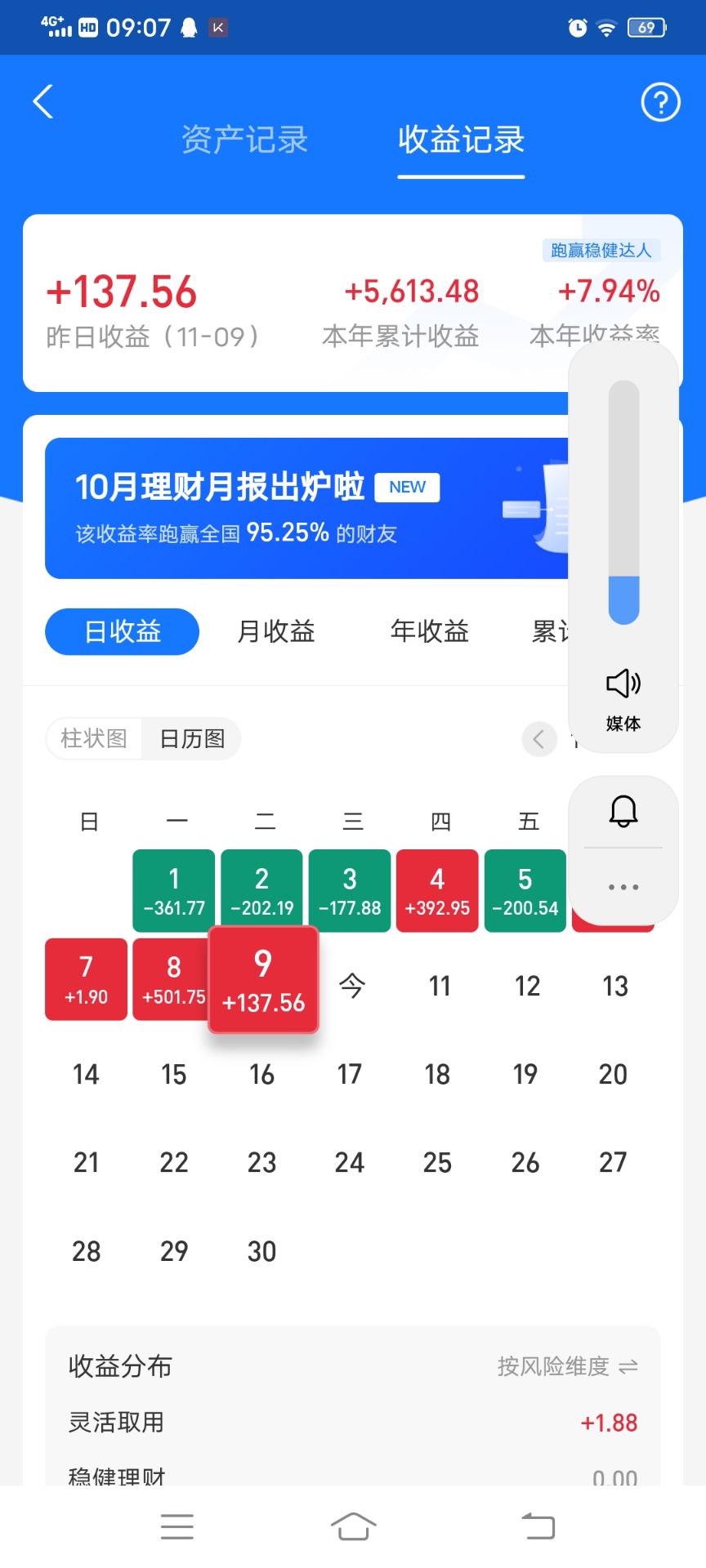Switch to 月收益 view

(x=276, y=631)
